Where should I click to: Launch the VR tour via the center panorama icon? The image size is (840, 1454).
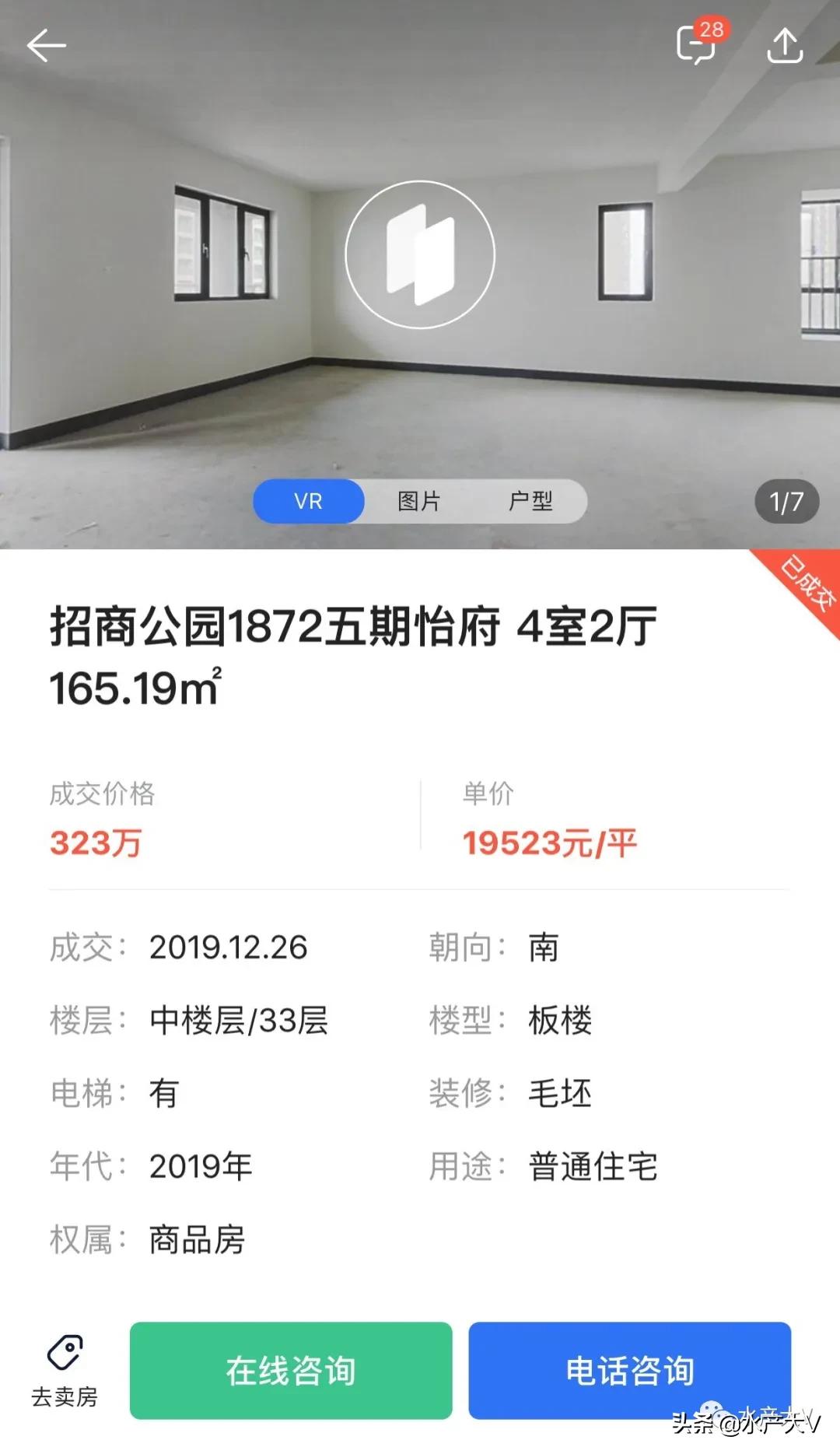[420, 254]
